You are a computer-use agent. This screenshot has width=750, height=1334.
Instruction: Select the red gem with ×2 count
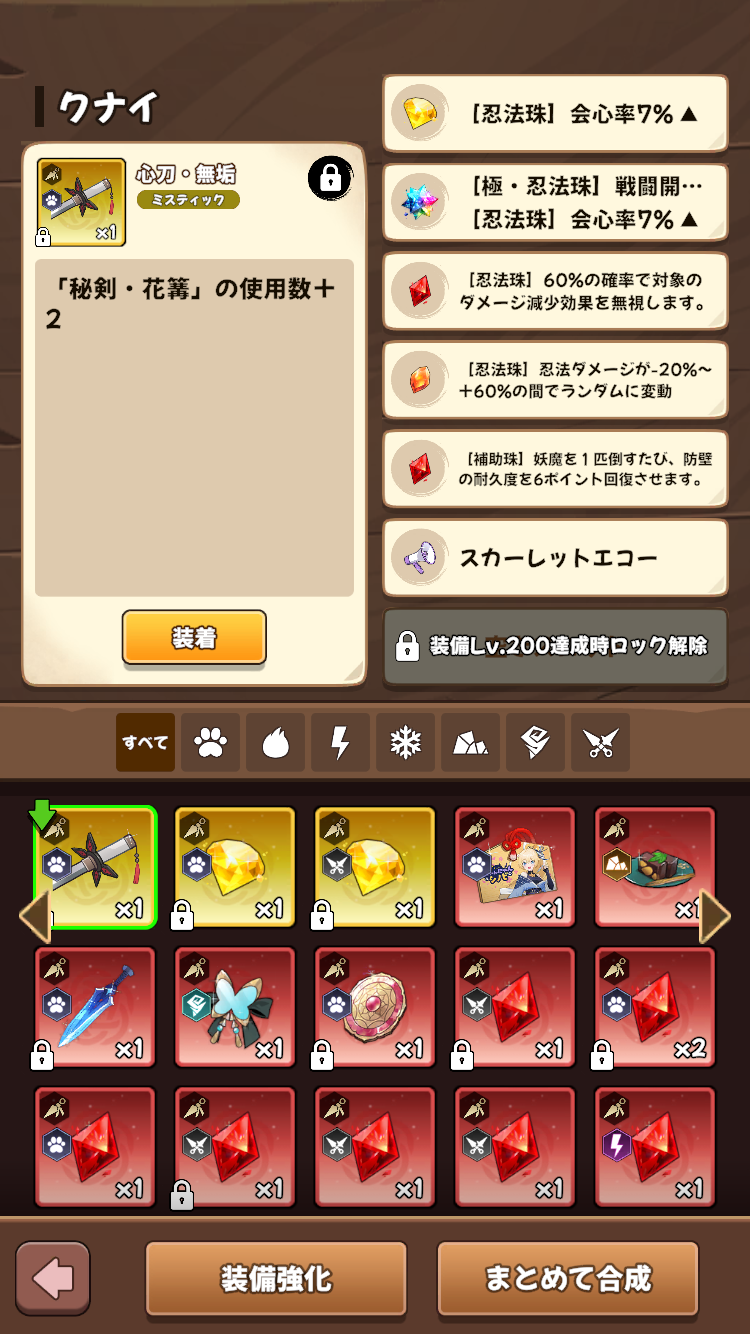[655, 1007]
